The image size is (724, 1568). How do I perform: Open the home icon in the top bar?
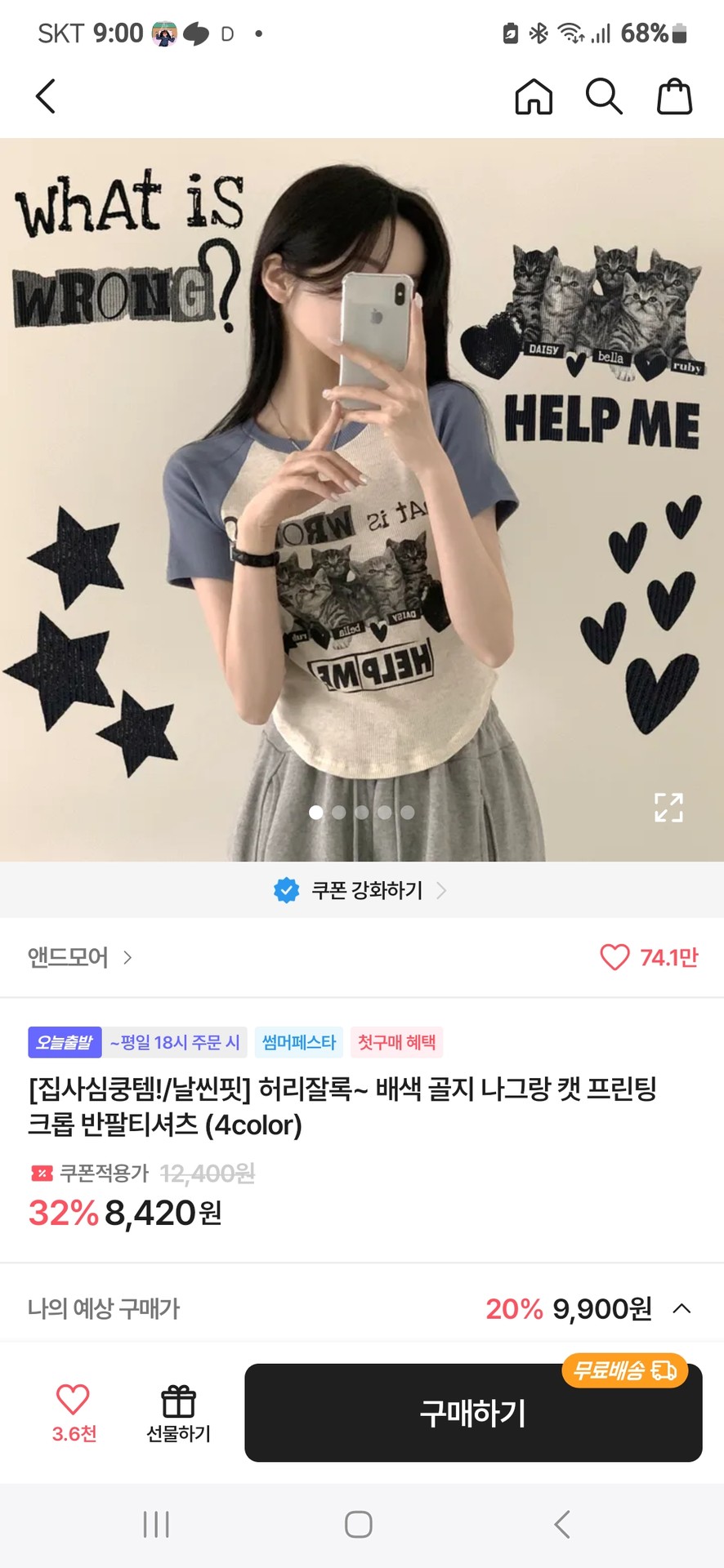click(534, 96)
